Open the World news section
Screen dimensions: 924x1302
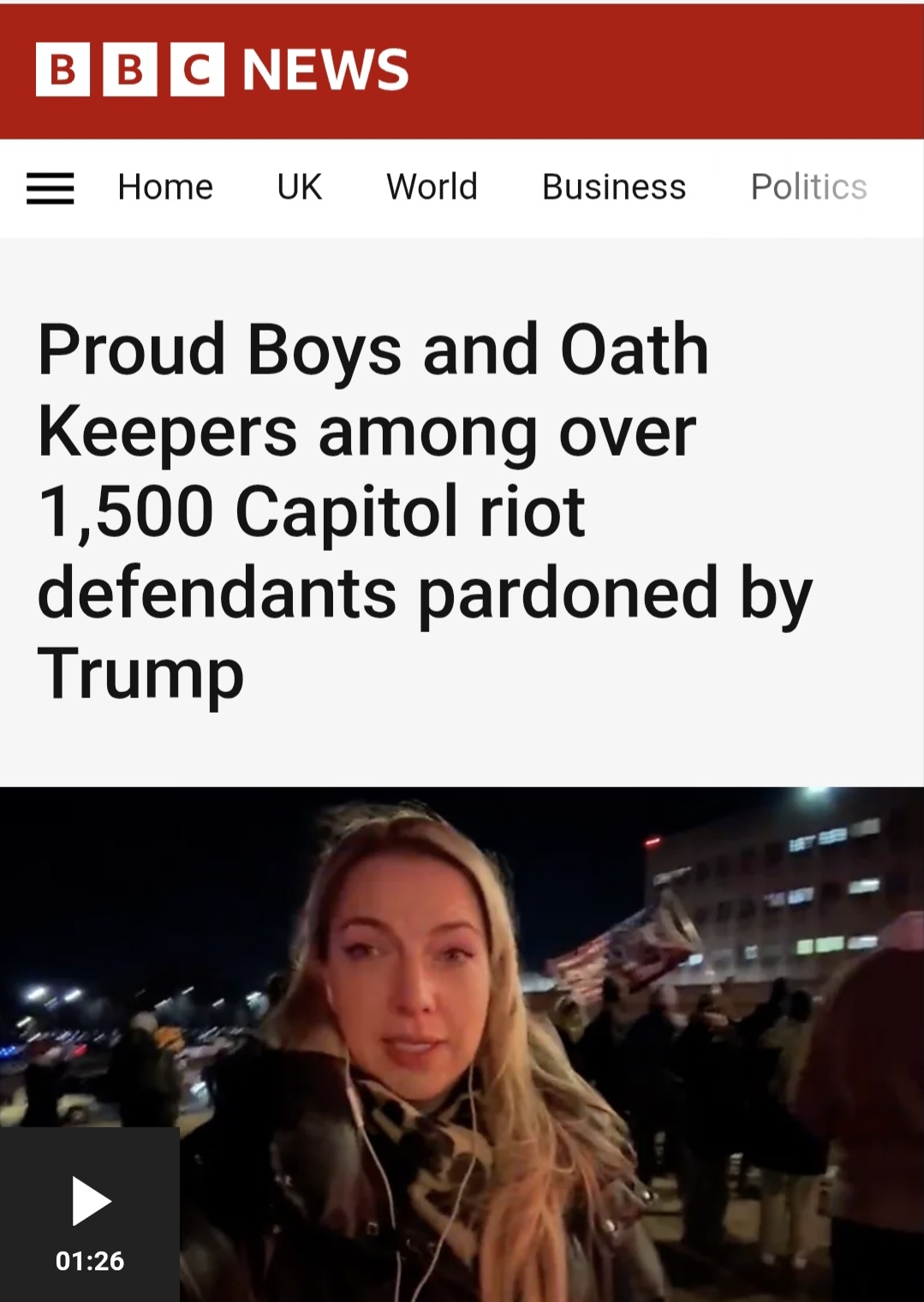click(432, 187)
